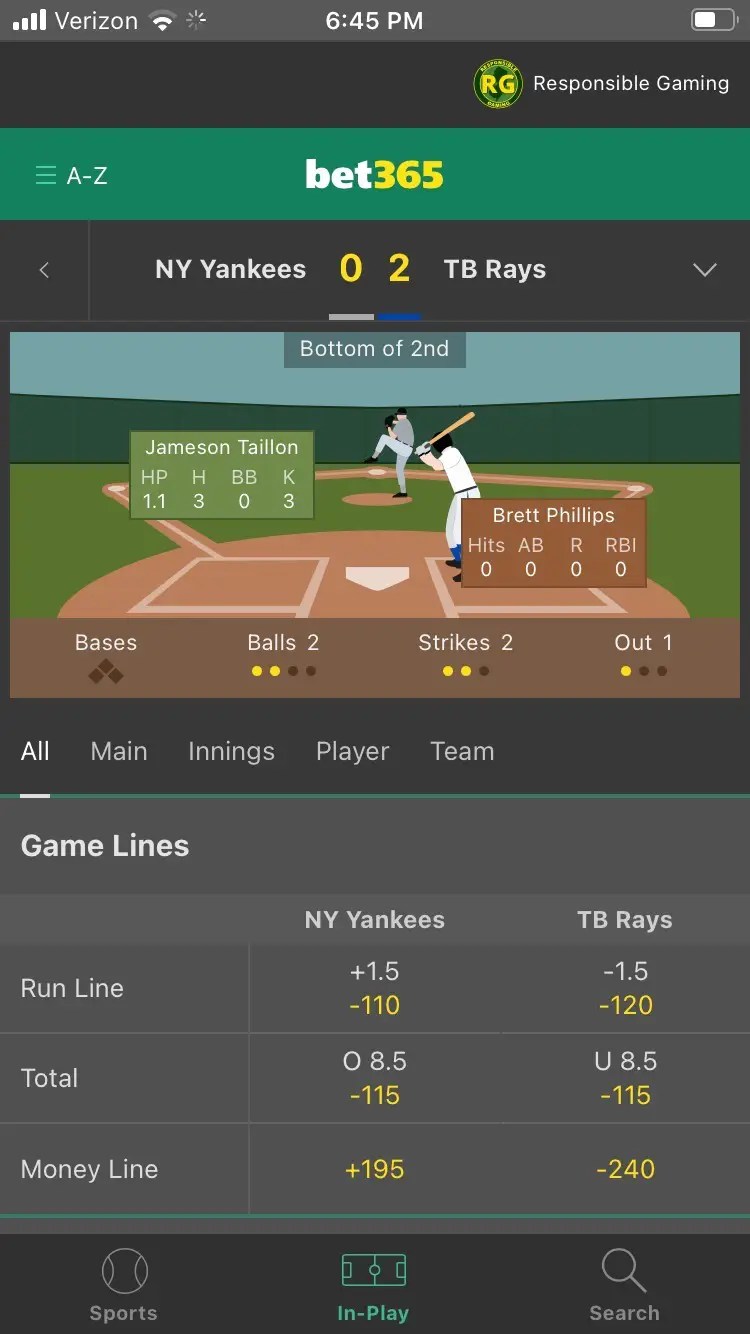750x1334 pixels.
Task: Expand the game selector chevron
Action: pos(705,270)
